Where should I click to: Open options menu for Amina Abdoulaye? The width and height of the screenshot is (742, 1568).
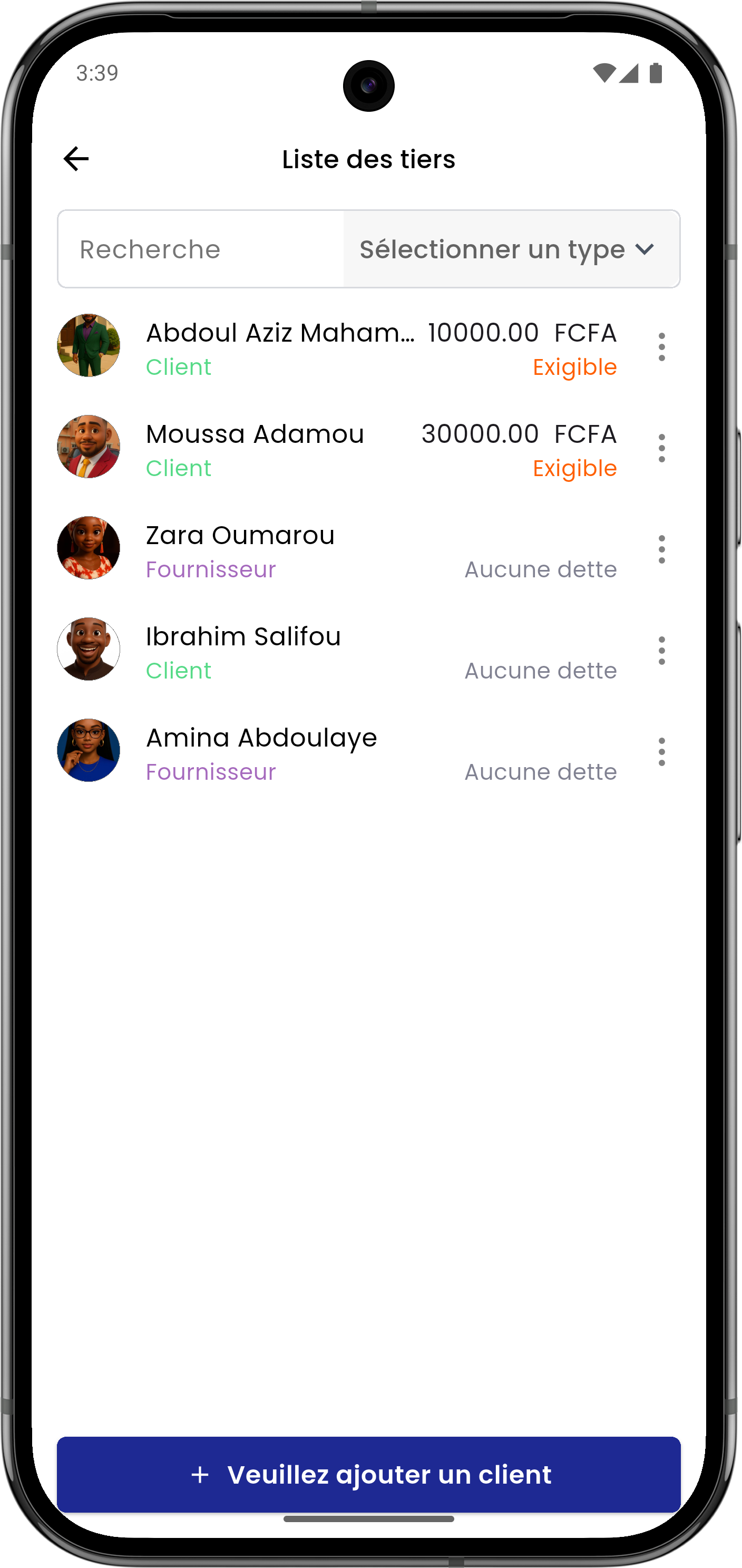click(x=662, y=751)
